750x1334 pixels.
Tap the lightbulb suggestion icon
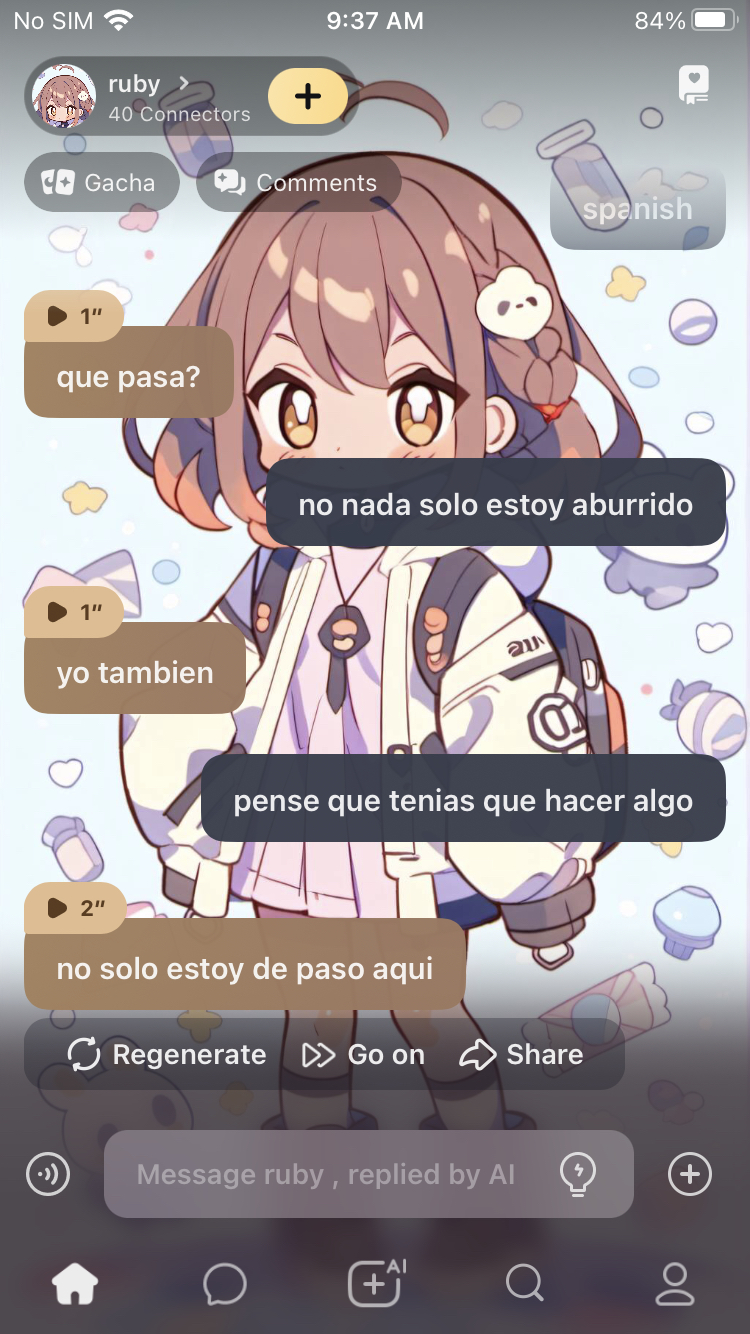click(x=578, y=1174)
